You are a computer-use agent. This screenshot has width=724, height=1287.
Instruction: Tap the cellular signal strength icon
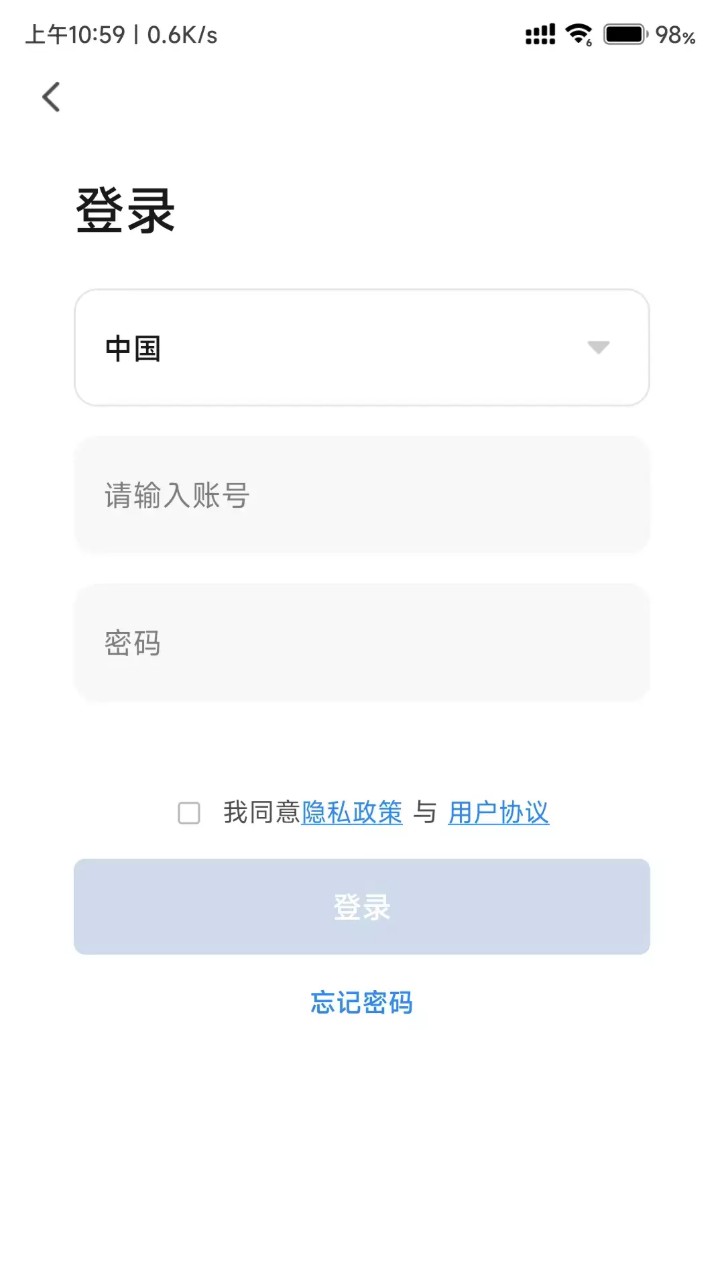pos(538,33)
